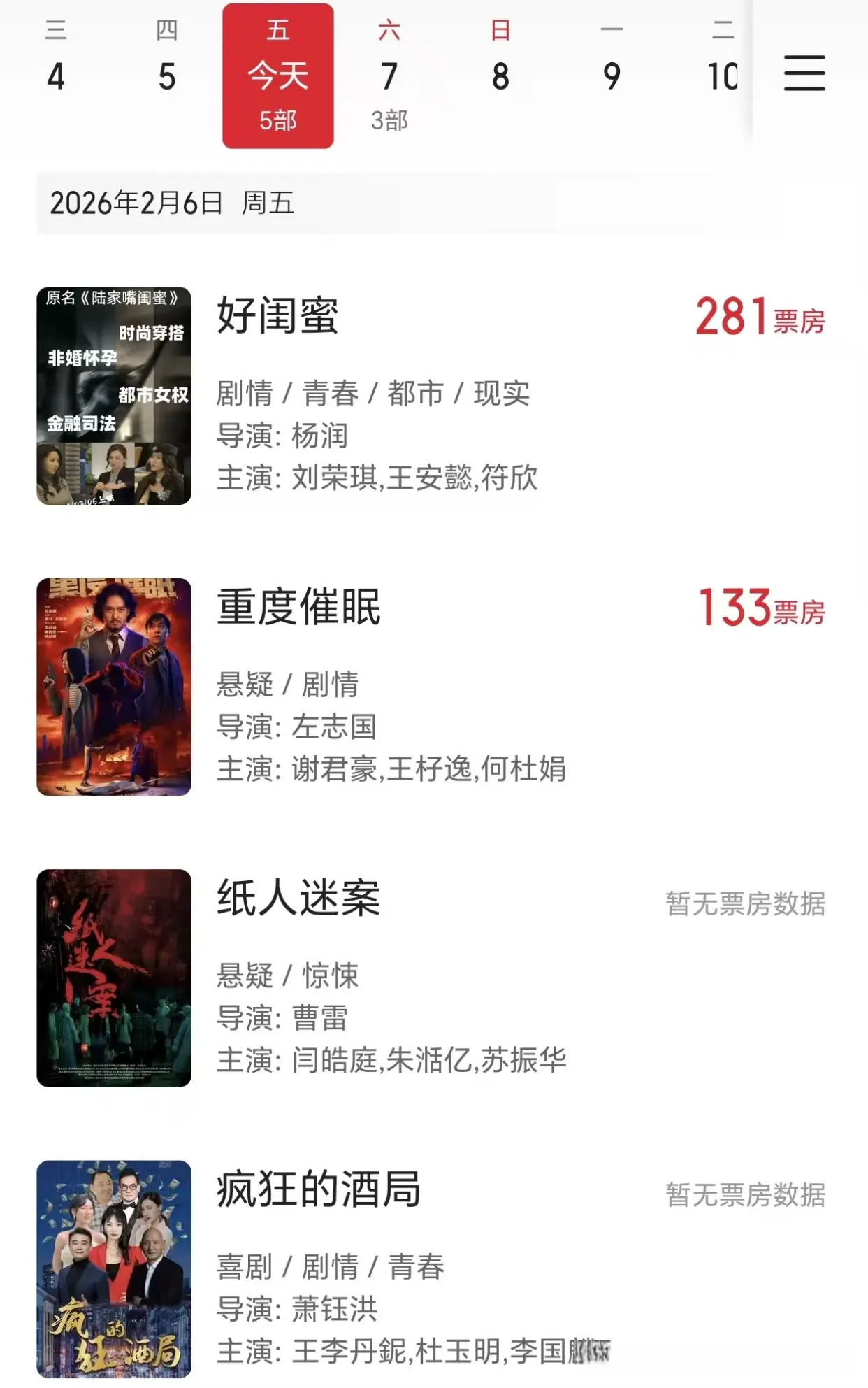Open the movie 好闺蜜

[x=277, y=316]
